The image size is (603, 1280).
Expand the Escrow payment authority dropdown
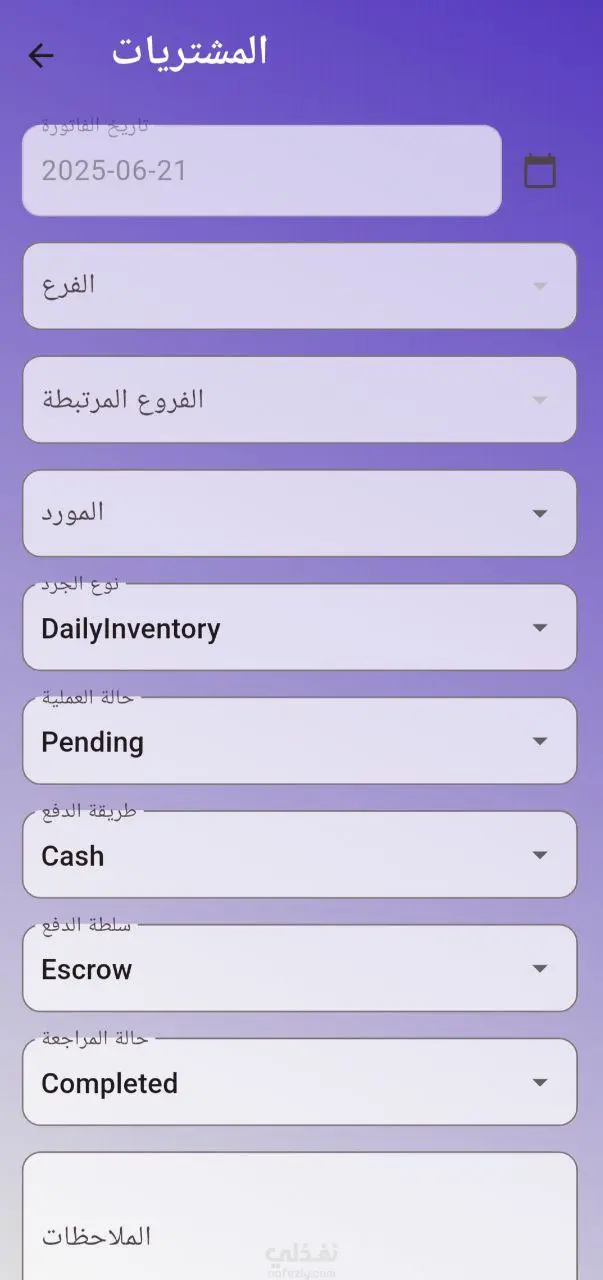coord(299,969)
